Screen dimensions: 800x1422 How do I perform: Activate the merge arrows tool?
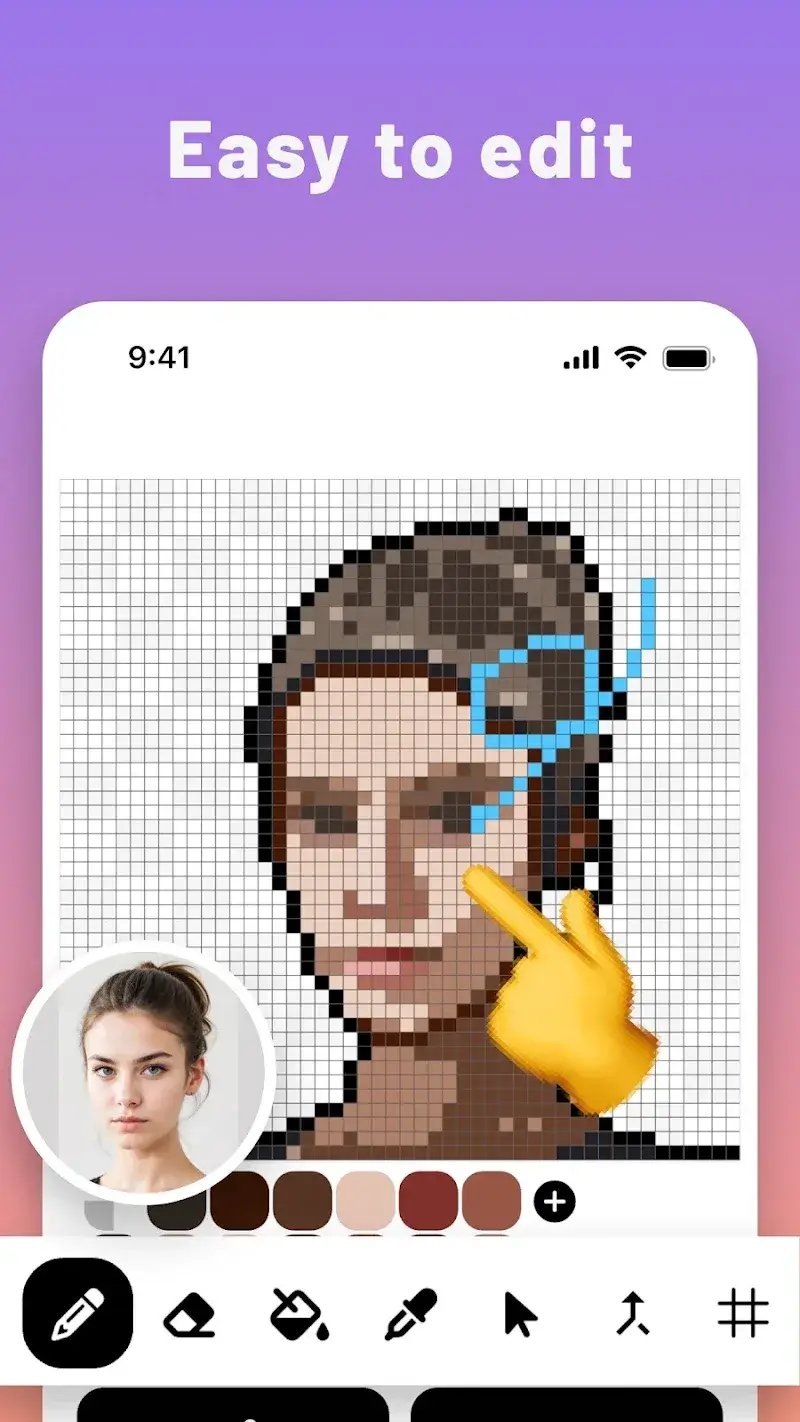pyautogui.click(x=633, y=1313)
